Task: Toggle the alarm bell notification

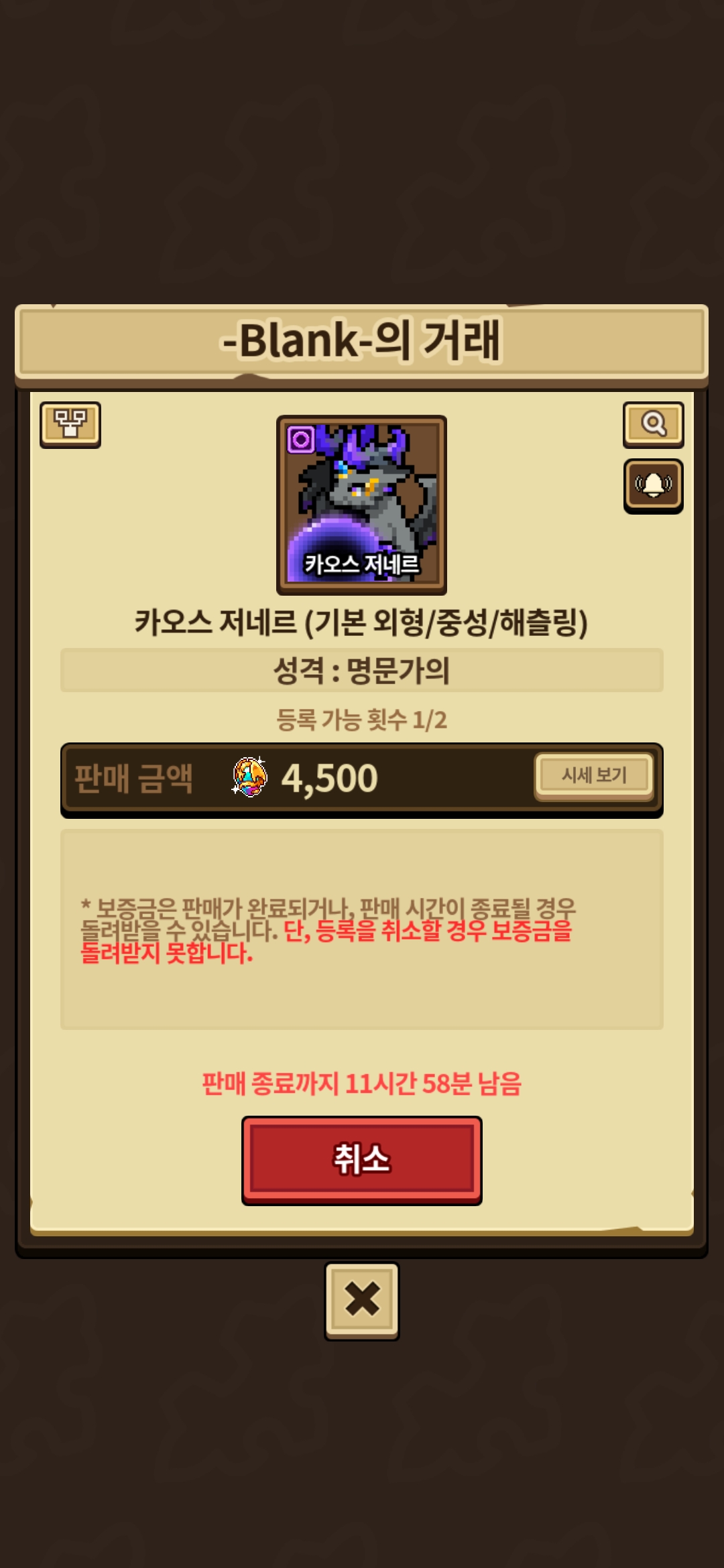Action: 653,485
